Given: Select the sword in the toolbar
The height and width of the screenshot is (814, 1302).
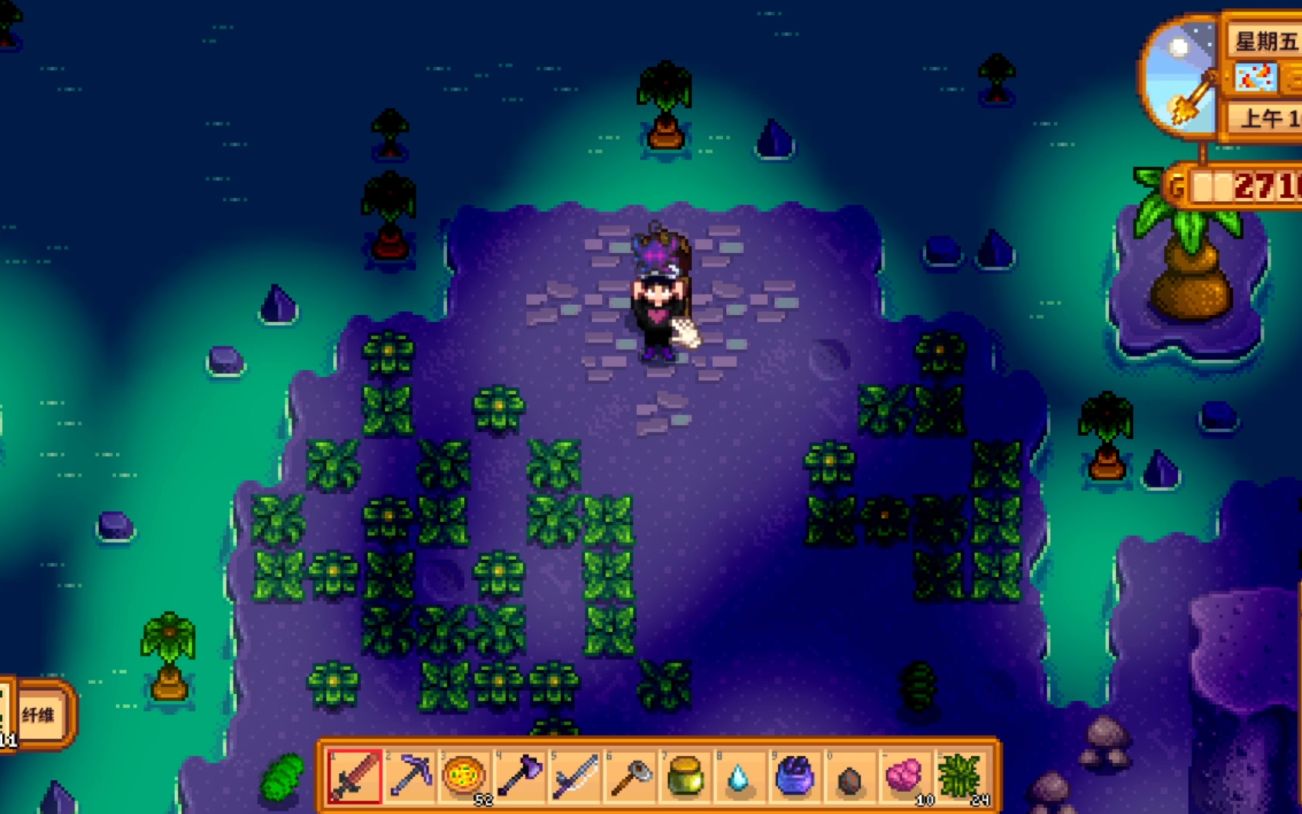Looking at the screenshot, I should [356, 776].
